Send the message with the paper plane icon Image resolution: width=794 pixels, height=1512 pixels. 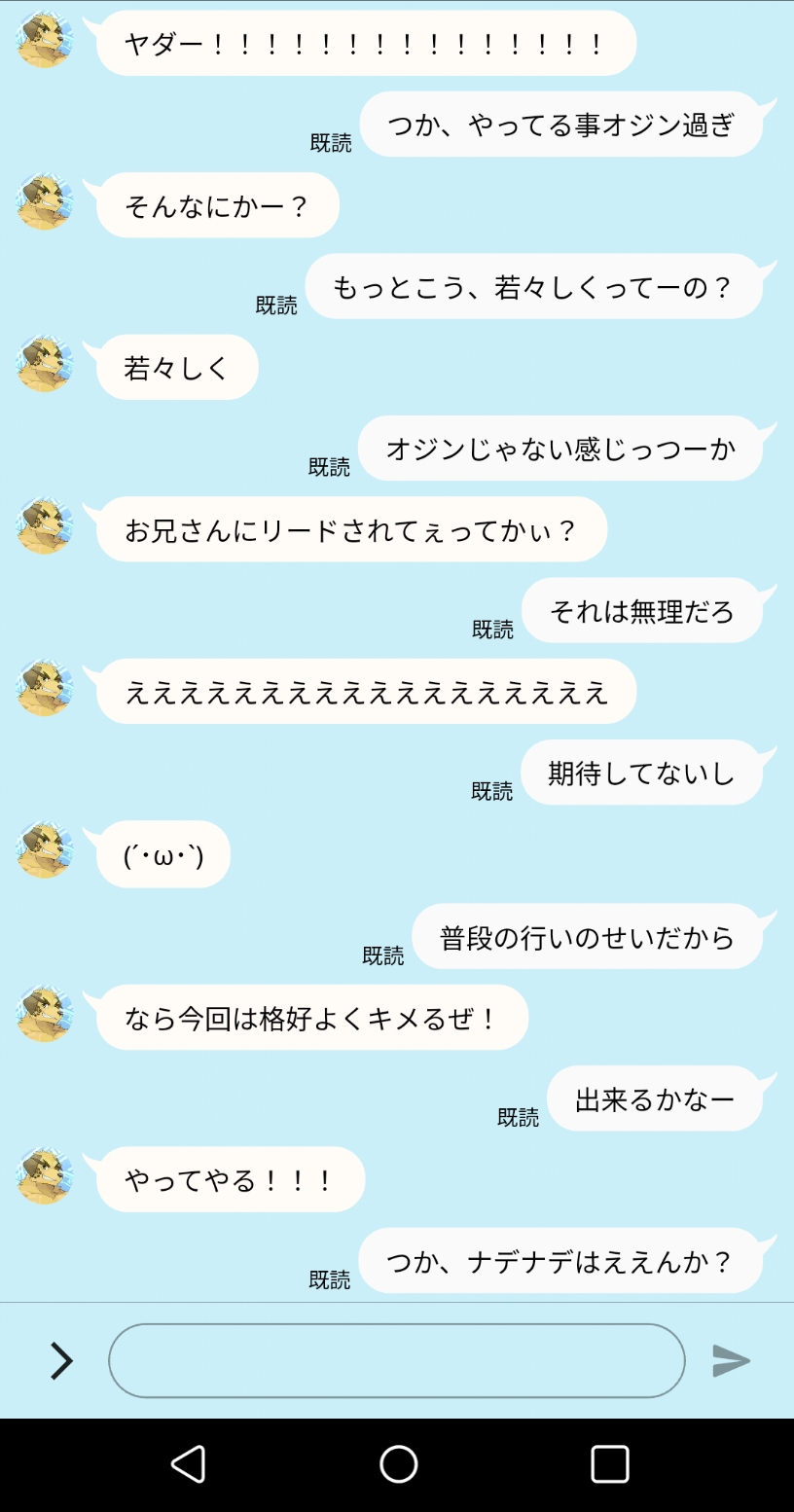(731, 1360)
